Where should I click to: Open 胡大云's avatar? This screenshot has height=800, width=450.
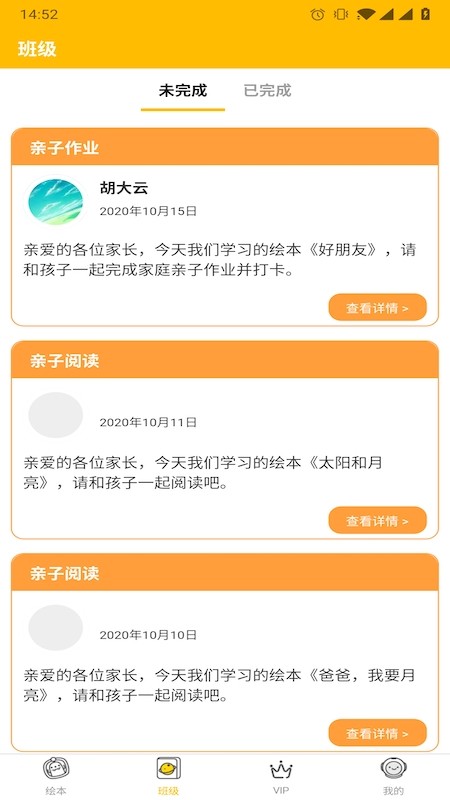pos(56,201)
